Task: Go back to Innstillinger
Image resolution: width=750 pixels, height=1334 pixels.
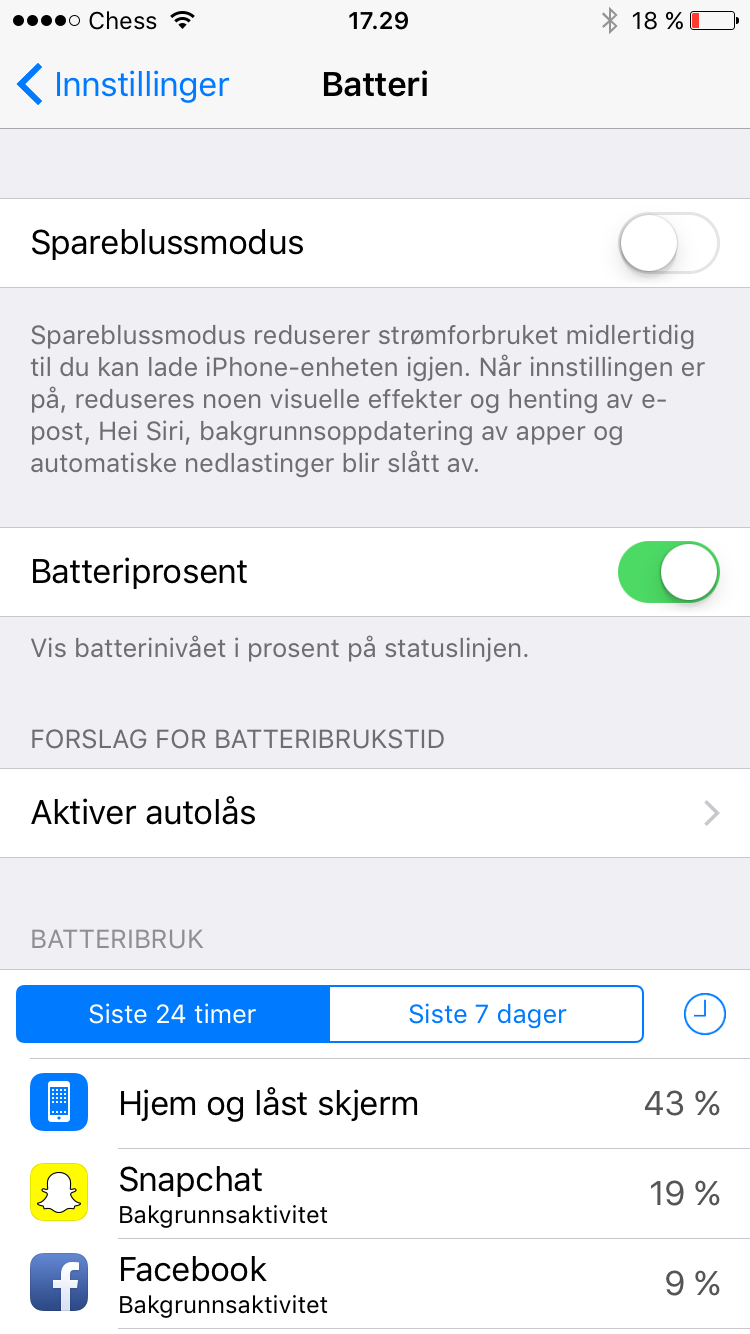Action: (123, 85)
